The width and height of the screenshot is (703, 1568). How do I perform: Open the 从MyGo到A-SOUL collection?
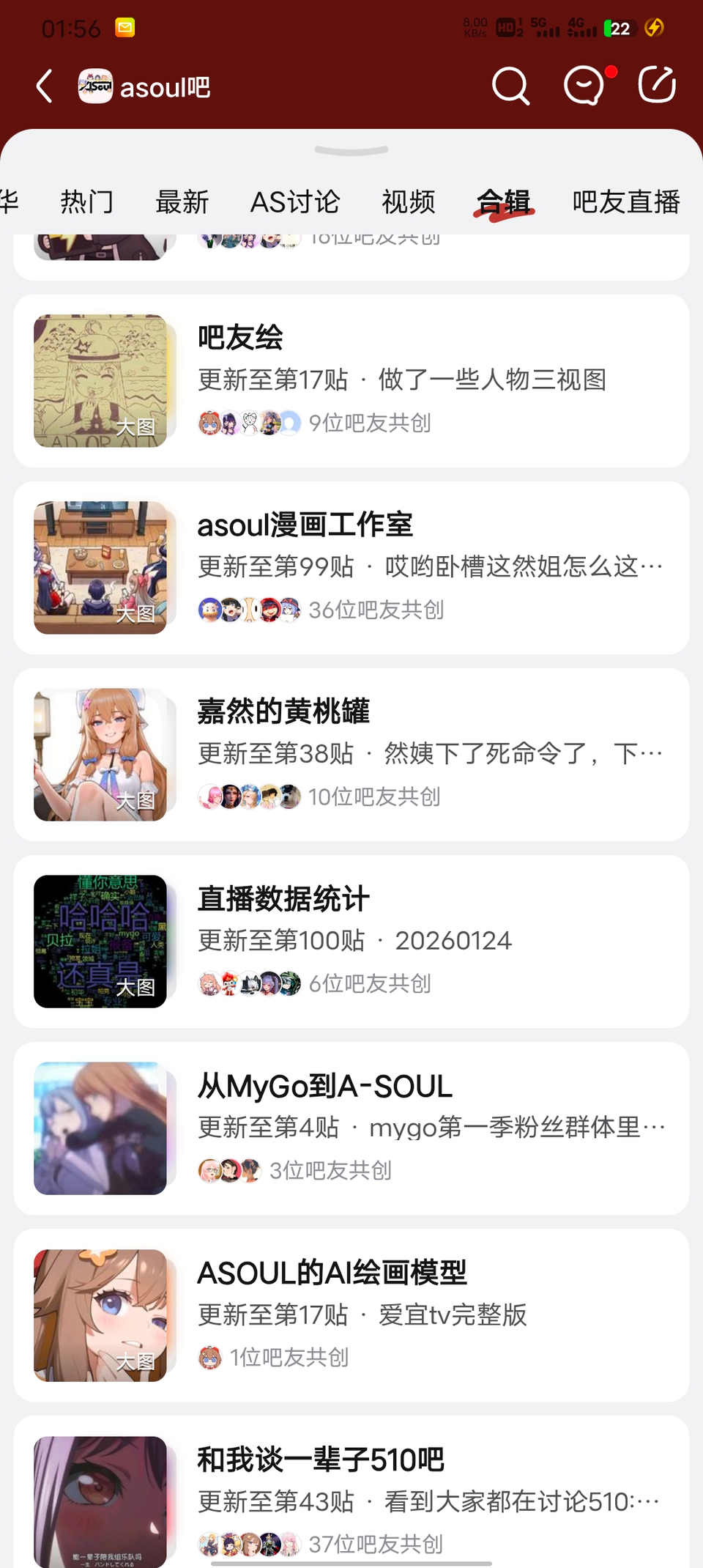coord(351,1128)
